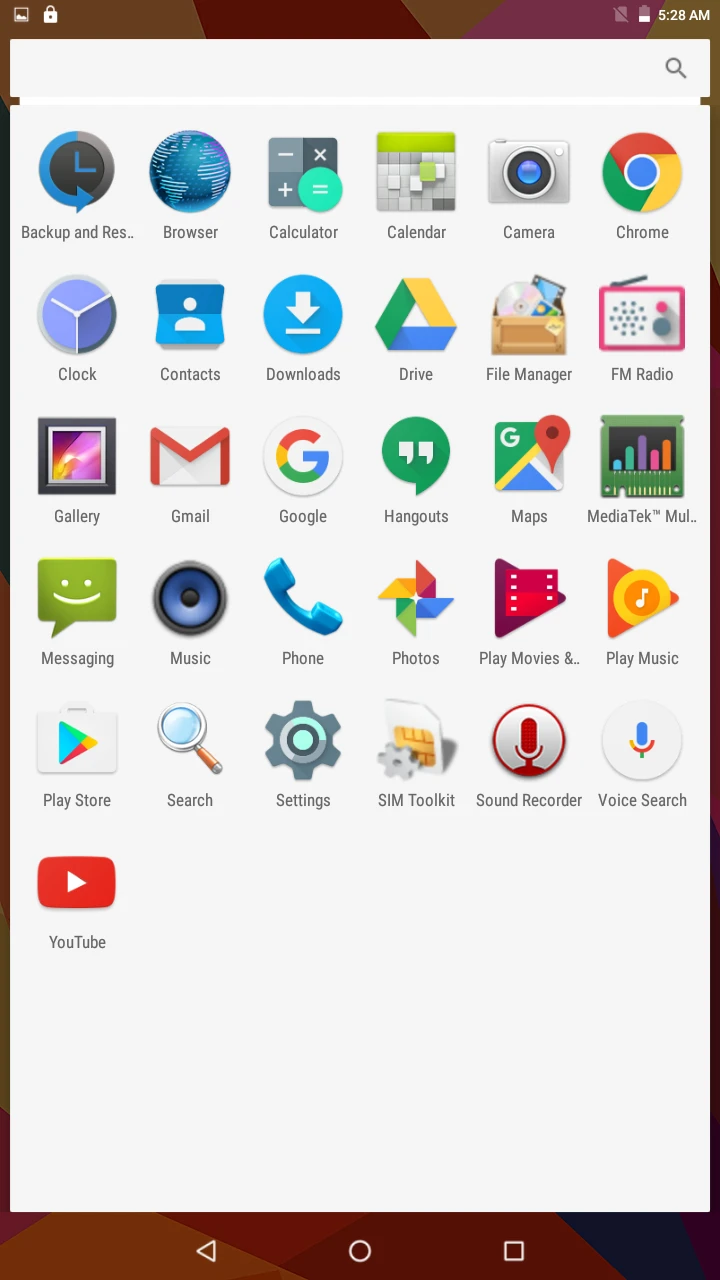Tap the search magnifier icon
Screen dimensions: 720x1280
coord(675,68)
